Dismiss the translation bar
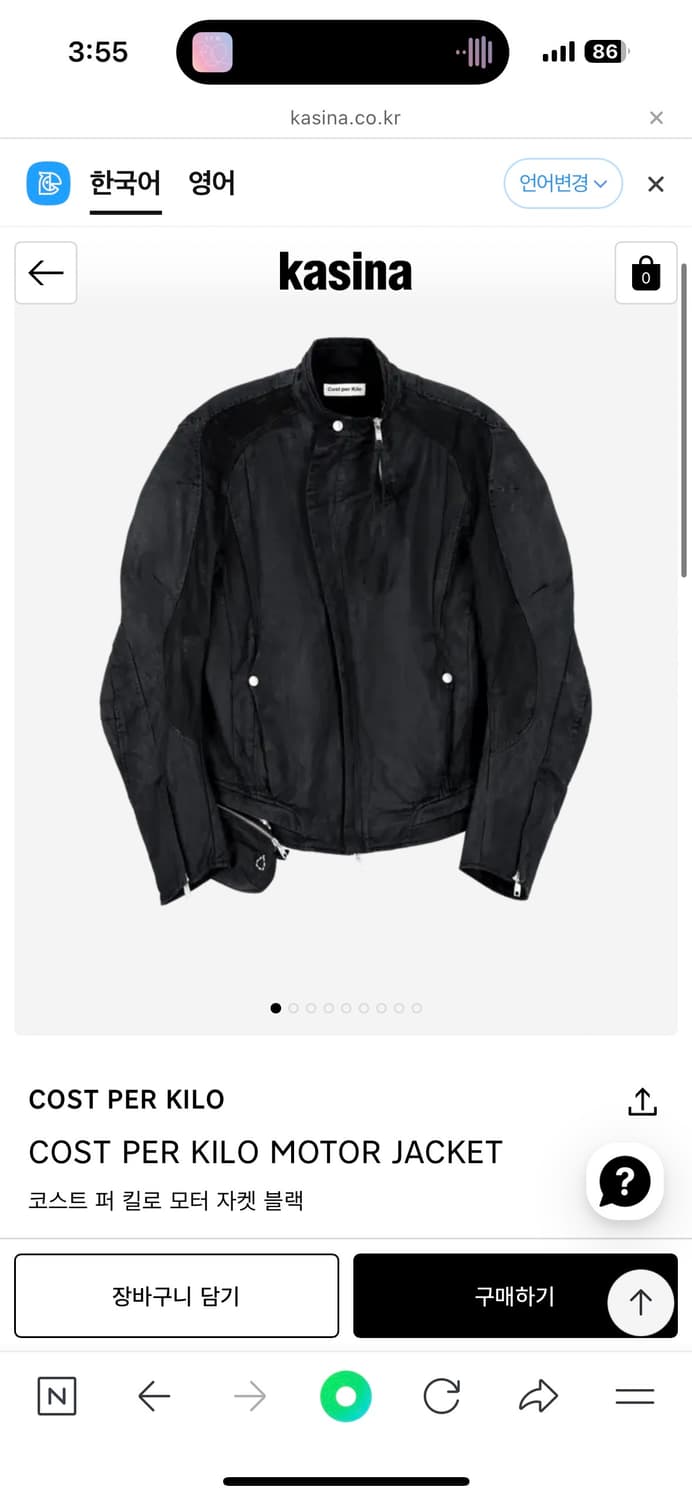 point(656,184)
